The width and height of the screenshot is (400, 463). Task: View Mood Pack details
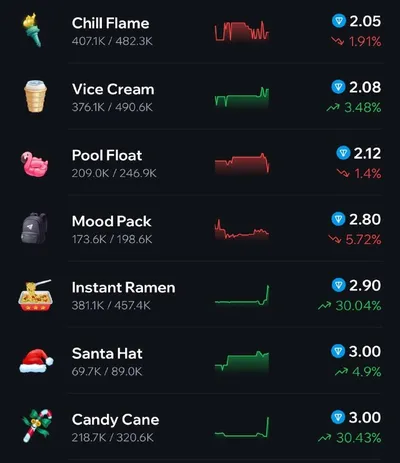tap(200, 229)
